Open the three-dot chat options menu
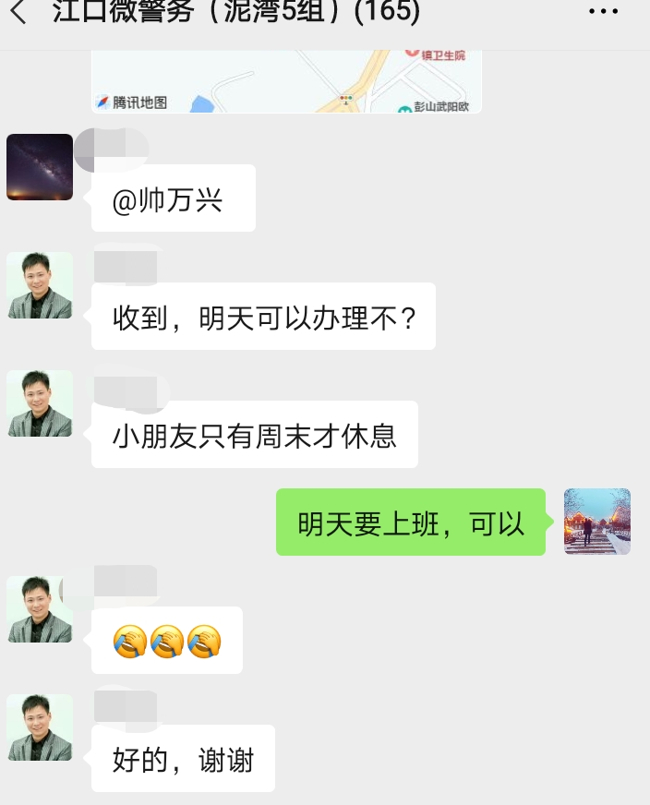 pyautogui.click(x=603, y=13)
